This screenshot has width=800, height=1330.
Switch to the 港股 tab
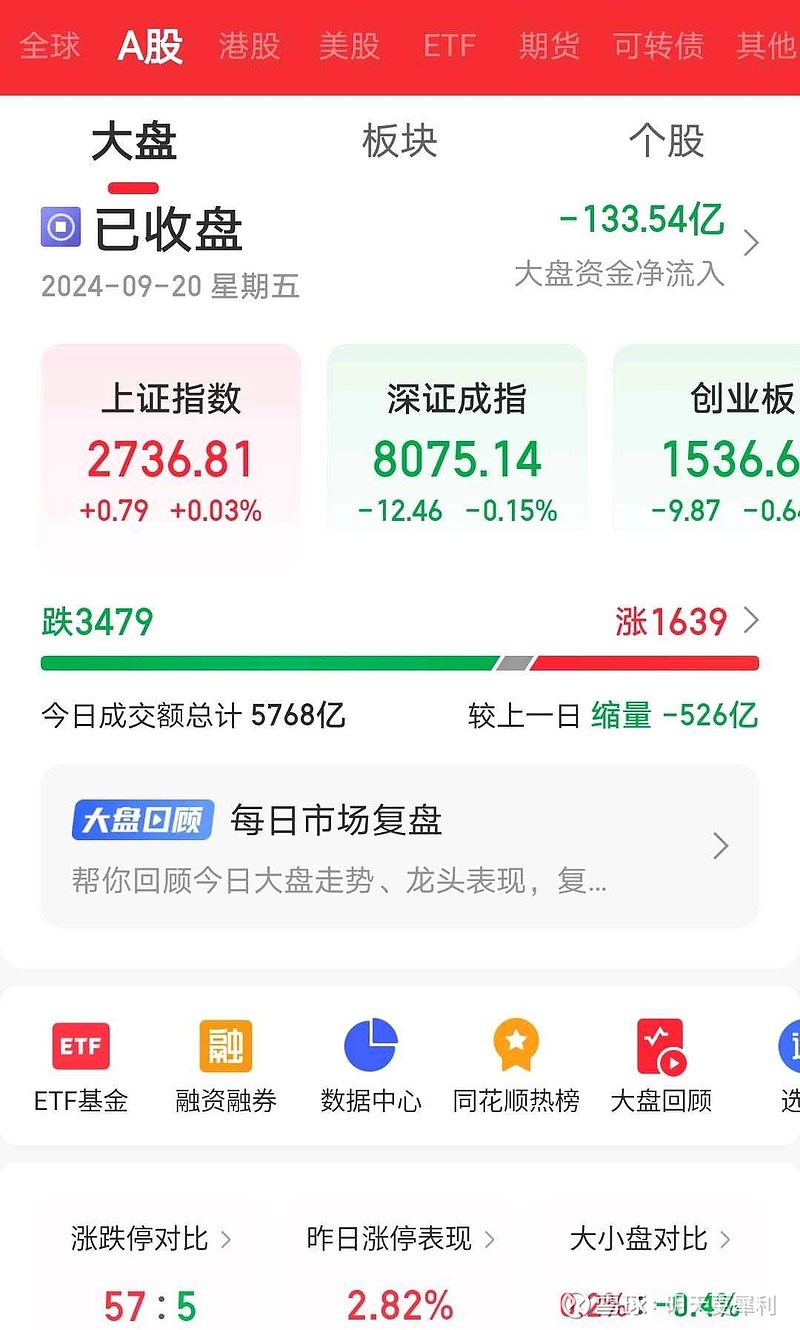click(x=248, y=47)
